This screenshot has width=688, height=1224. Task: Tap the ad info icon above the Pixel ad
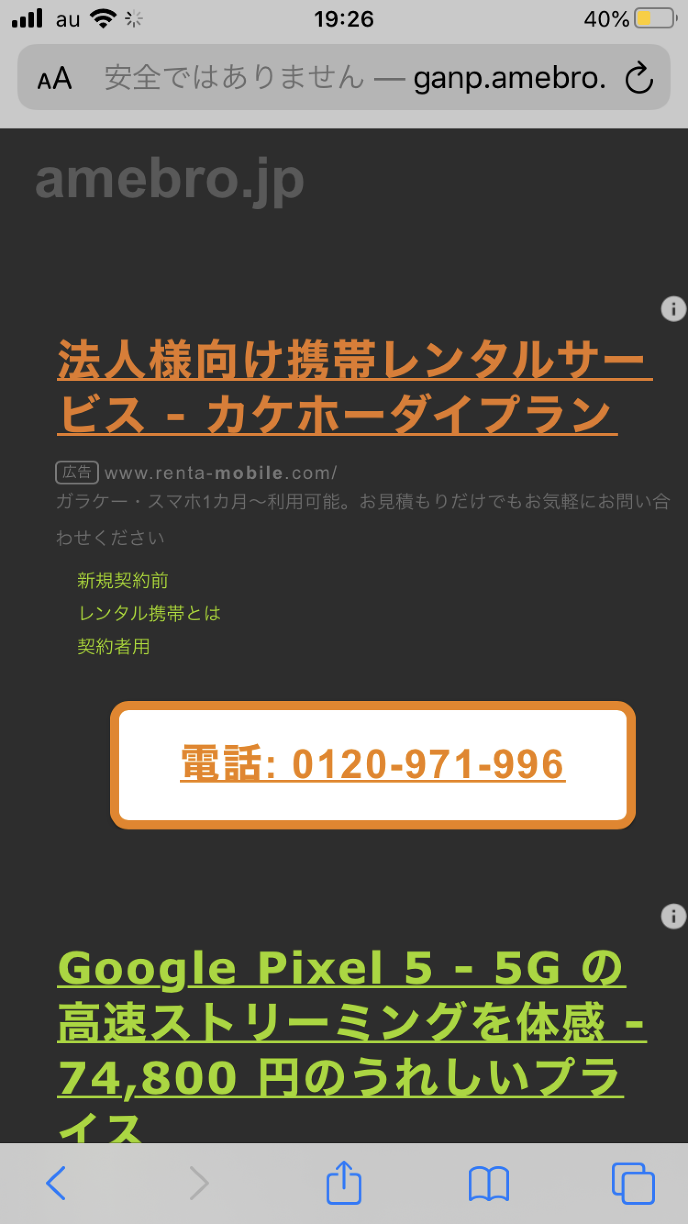pyautogui.click(x=673, y=916)
